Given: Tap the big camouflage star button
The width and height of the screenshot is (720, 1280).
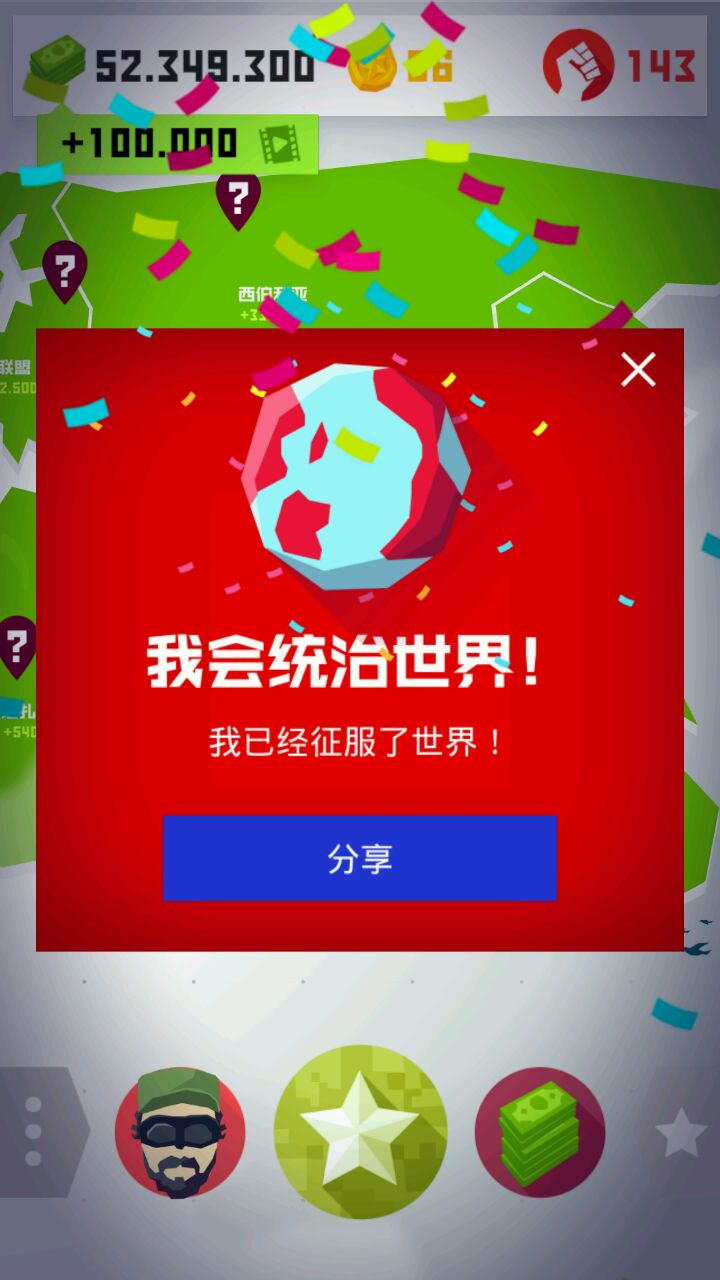Looking at the screenshot, I should pos(360,1132).
